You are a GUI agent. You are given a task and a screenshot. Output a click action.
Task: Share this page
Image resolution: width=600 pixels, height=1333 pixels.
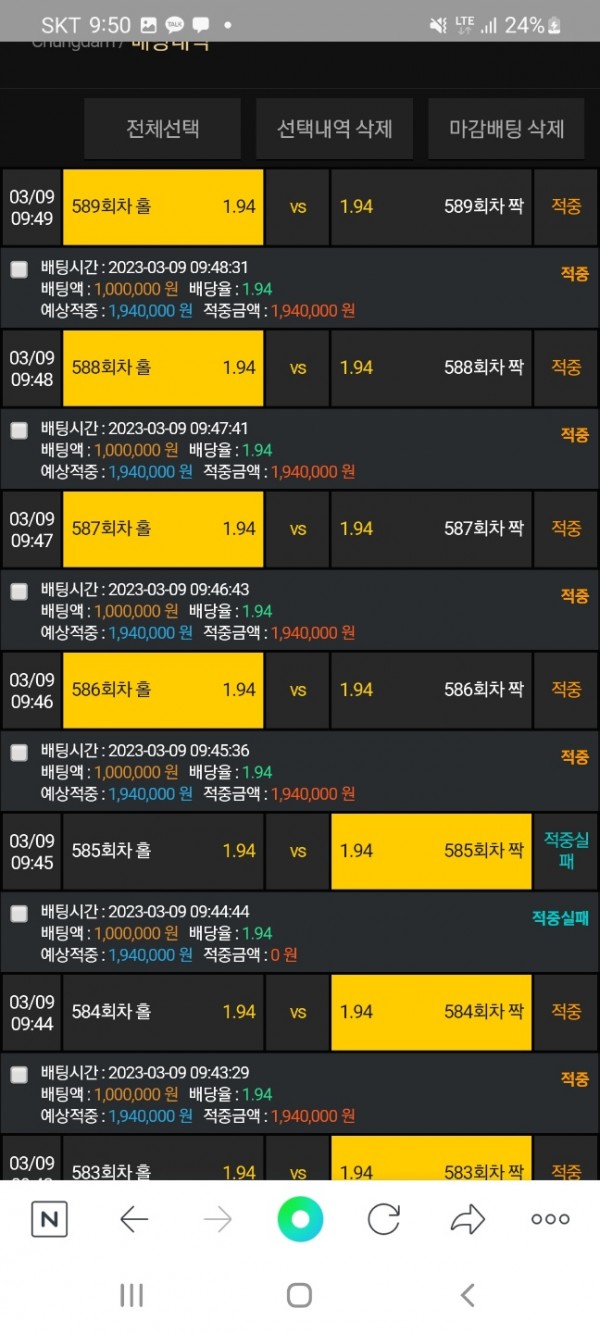coord(467,1219)
